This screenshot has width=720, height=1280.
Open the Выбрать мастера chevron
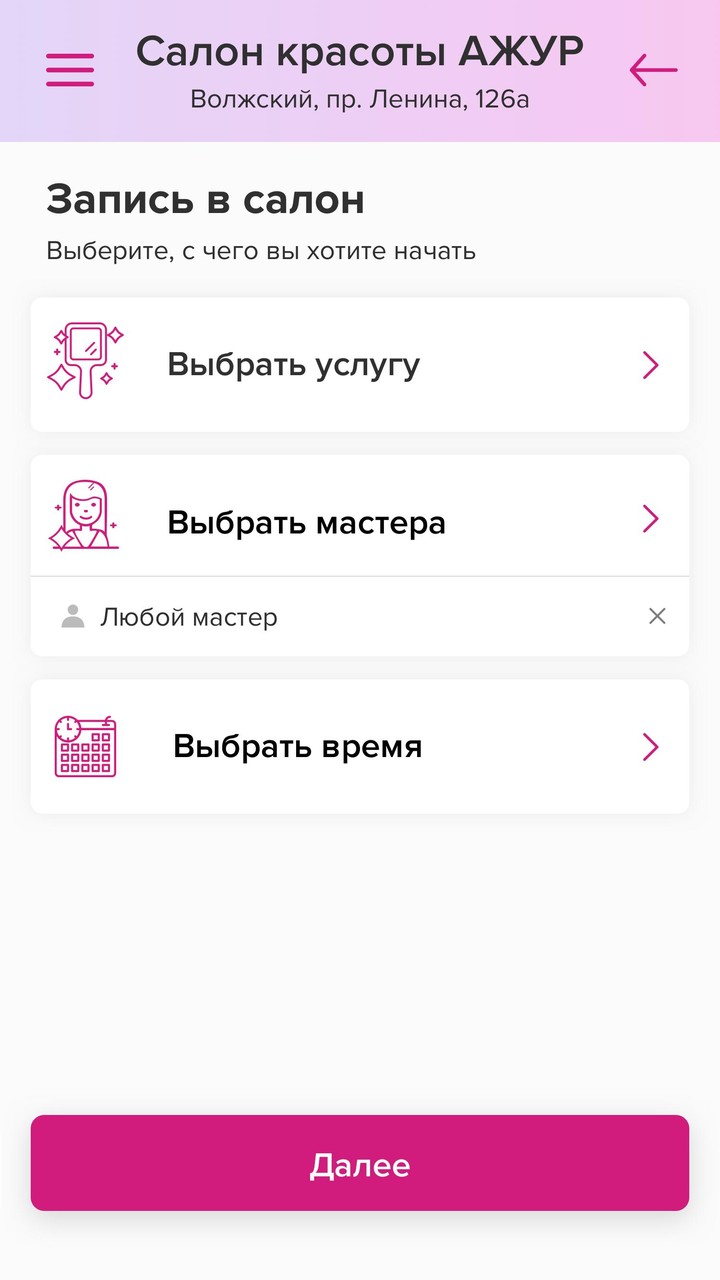(650, 518)
